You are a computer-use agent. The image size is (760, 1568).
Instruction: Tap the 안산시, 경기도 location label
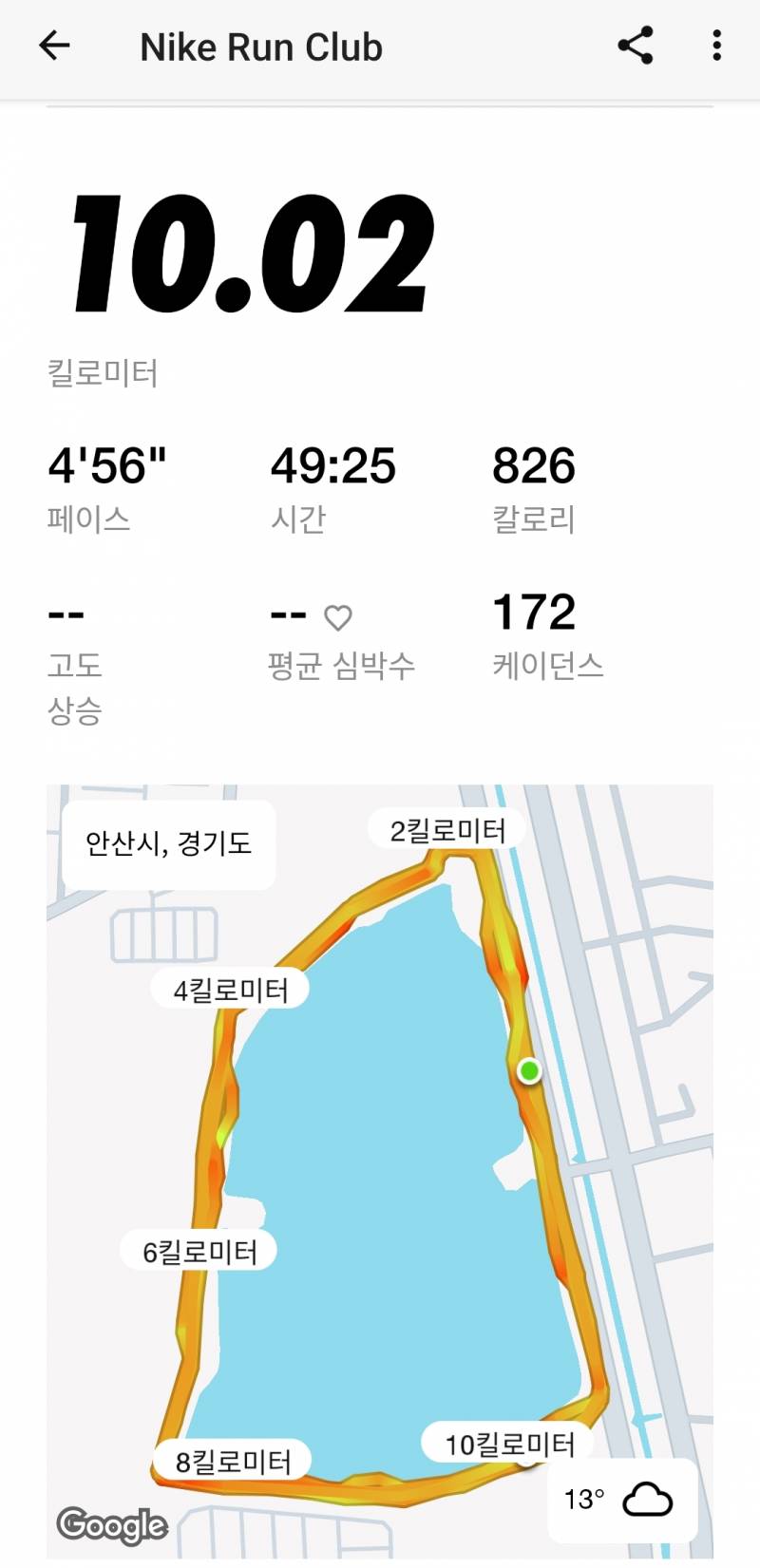[x=168, y=842]
